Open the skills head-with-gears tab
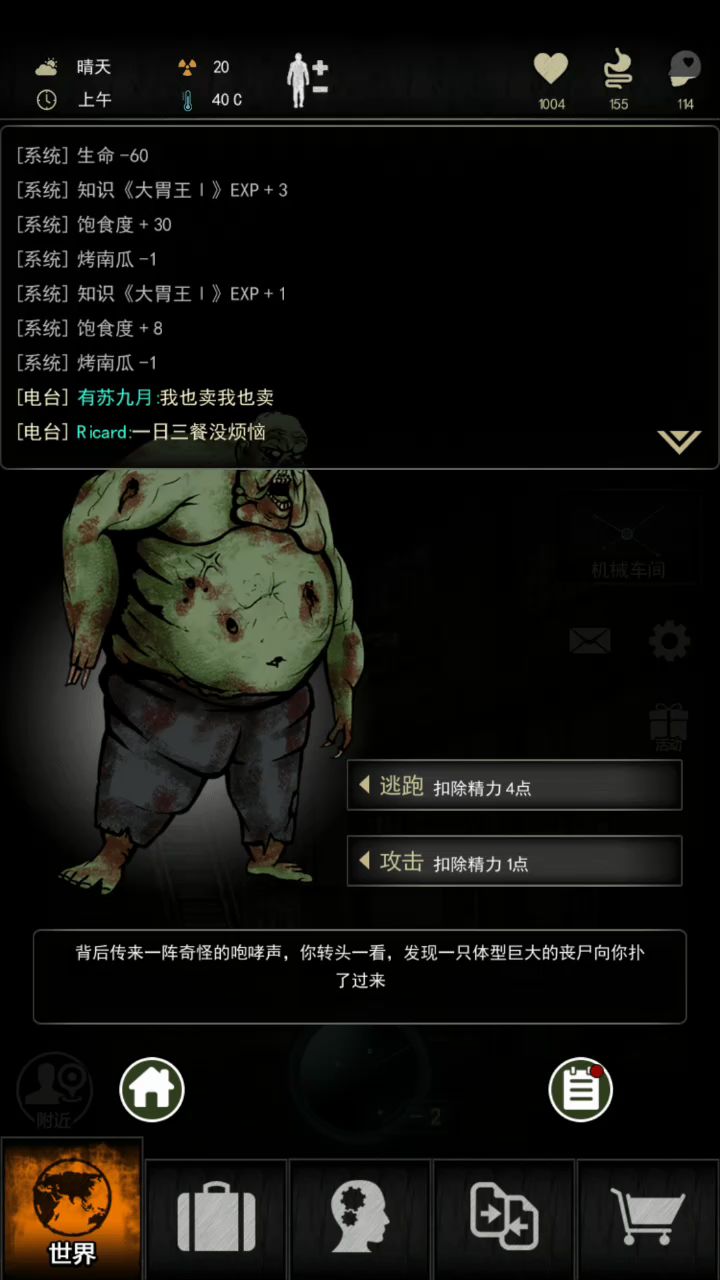The width and height of the screenshot is (720, 1280). (360, 1220)
